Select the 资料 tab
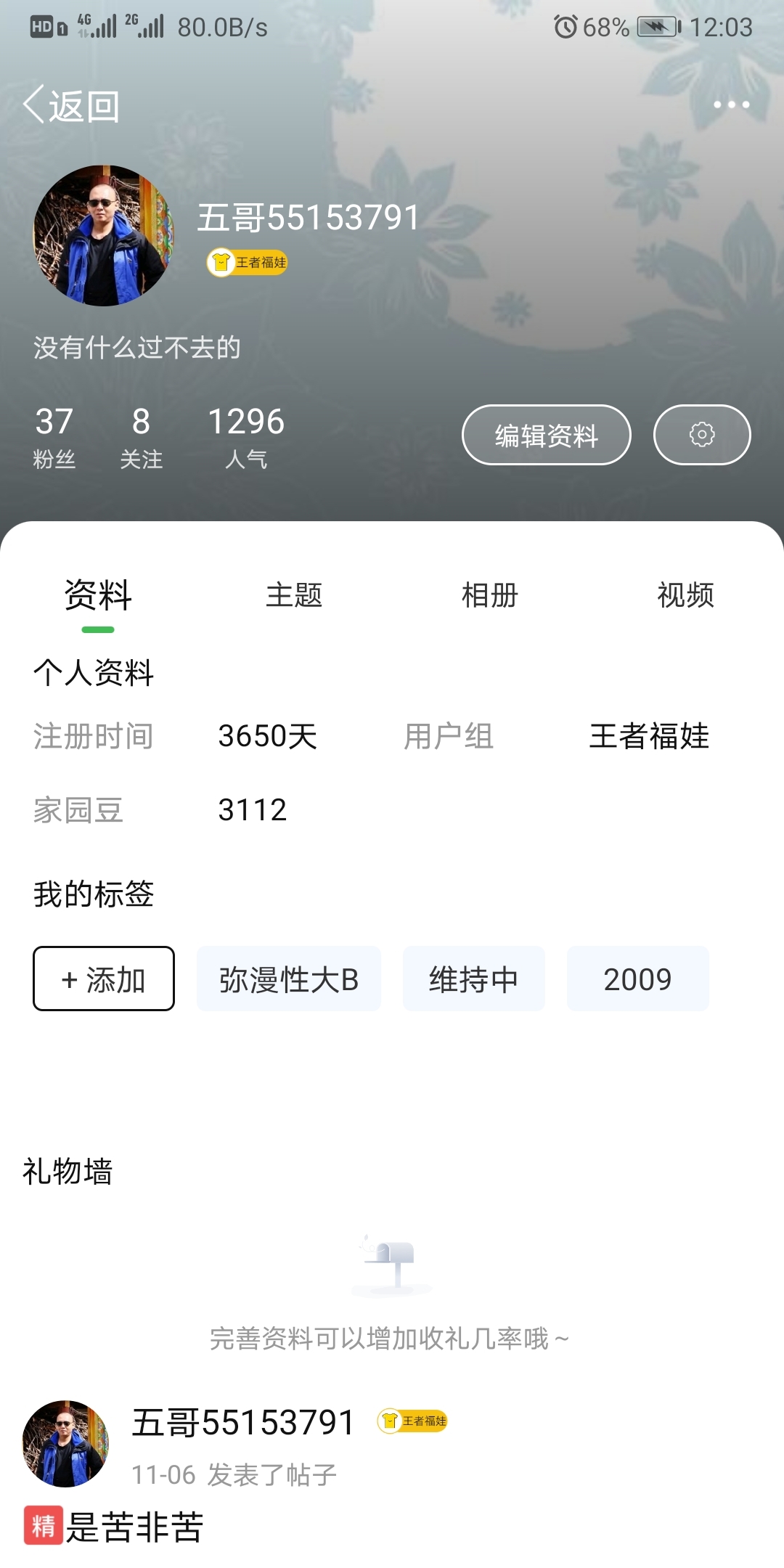The image size is (784, 1568). point(98,595)
